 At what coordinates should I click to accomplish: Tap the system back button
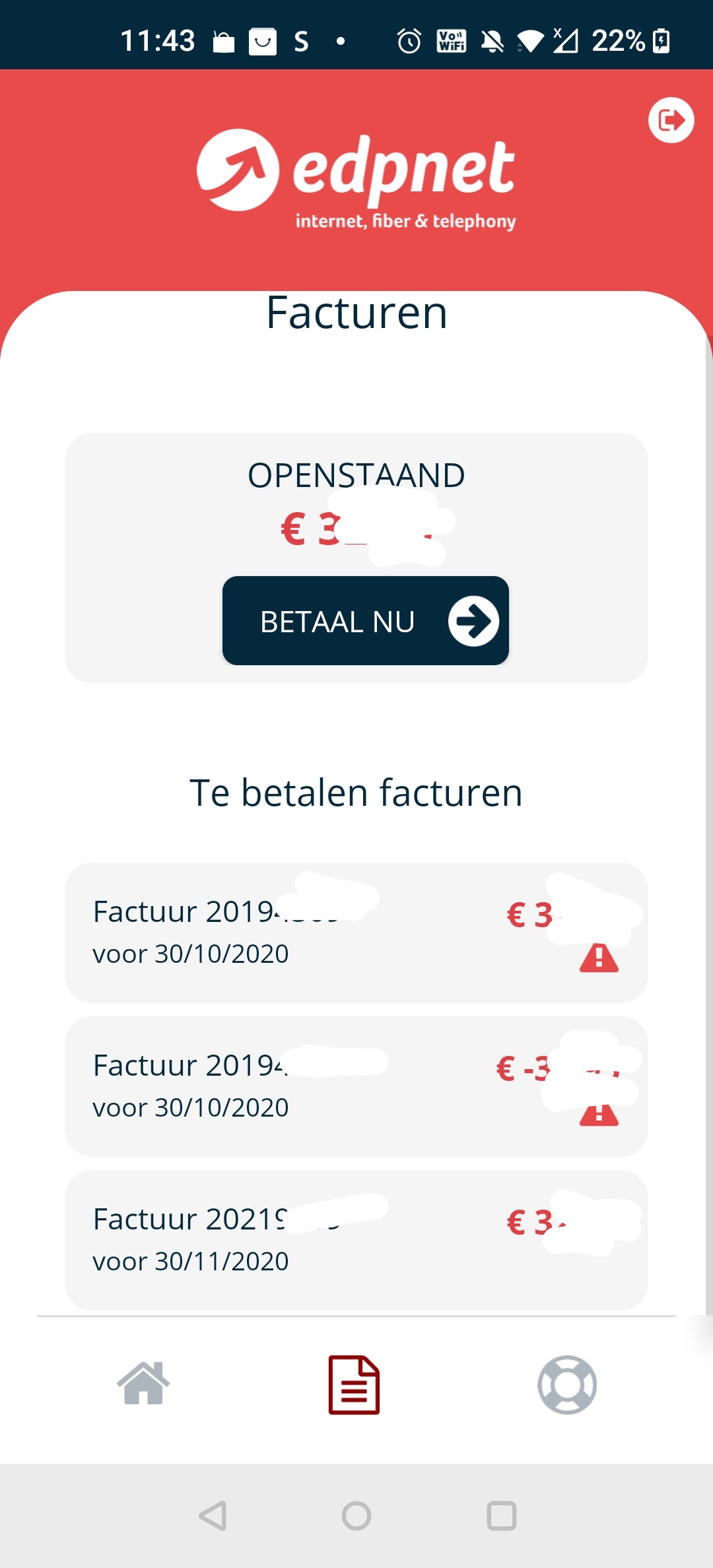tap(213, 1516)
